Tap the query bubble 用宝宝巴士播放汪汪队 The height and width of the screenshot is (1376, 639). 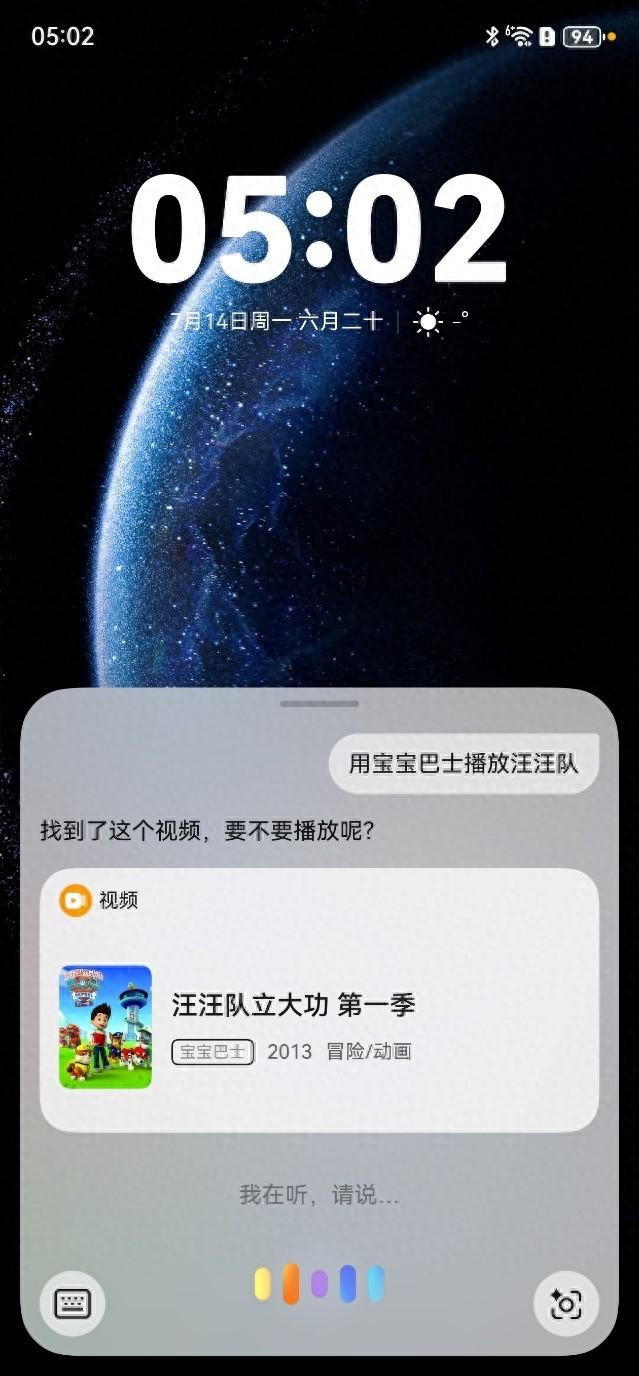pyautogui.click(x=464, y=764)
